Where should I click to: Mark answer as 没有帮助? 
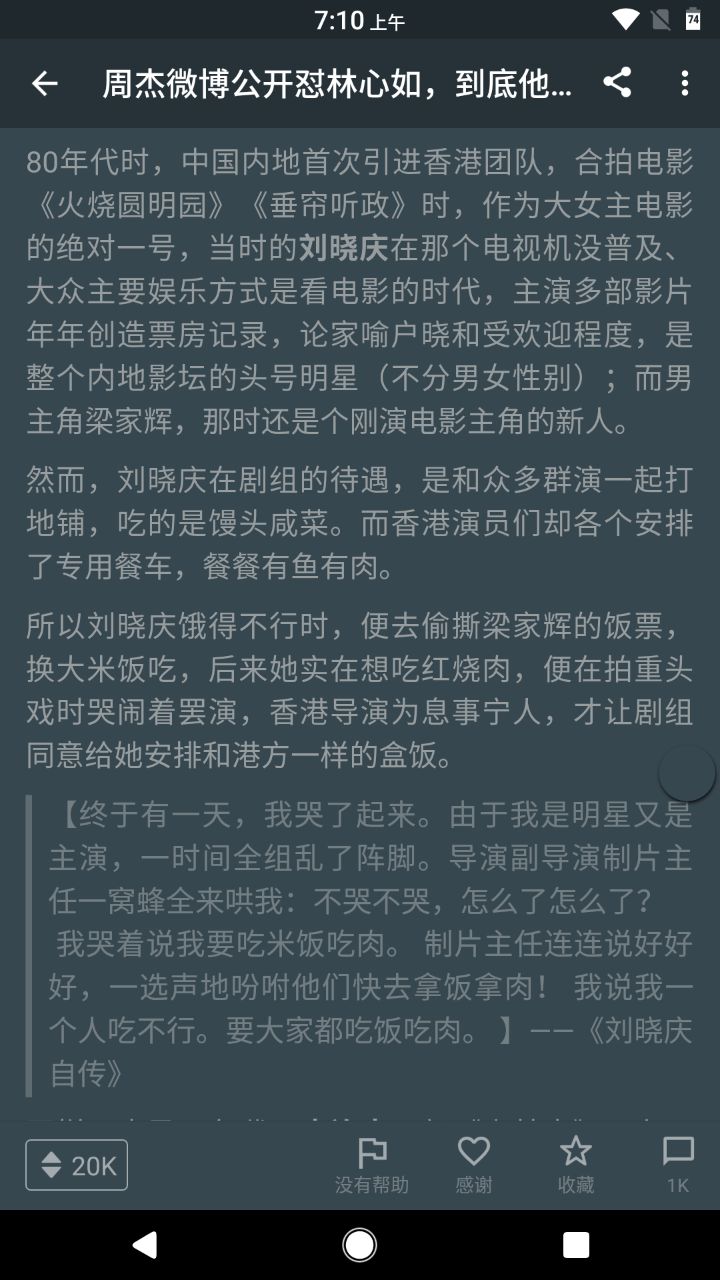pos(372,1165)
